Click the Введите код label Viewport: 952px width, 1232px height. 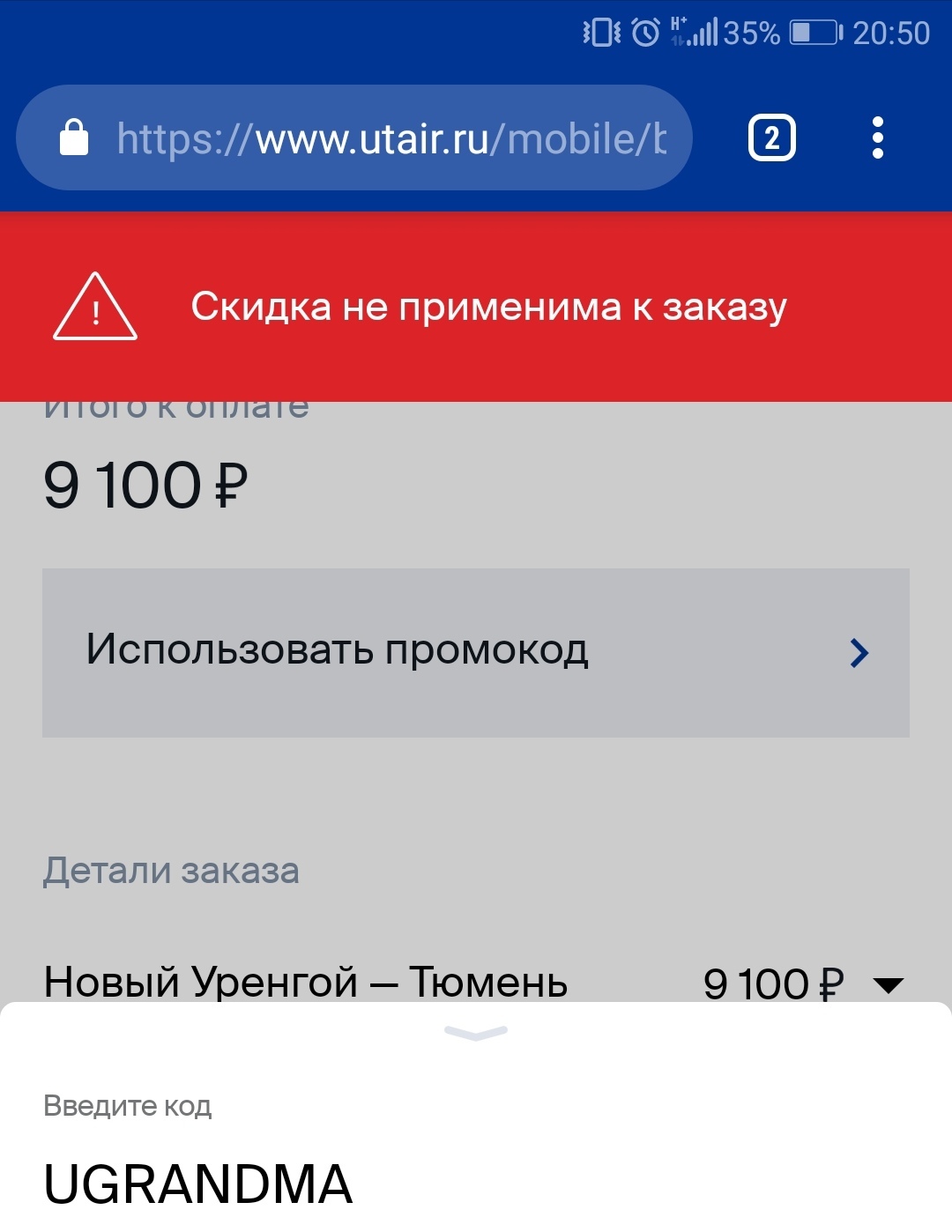click(128, 1106)
